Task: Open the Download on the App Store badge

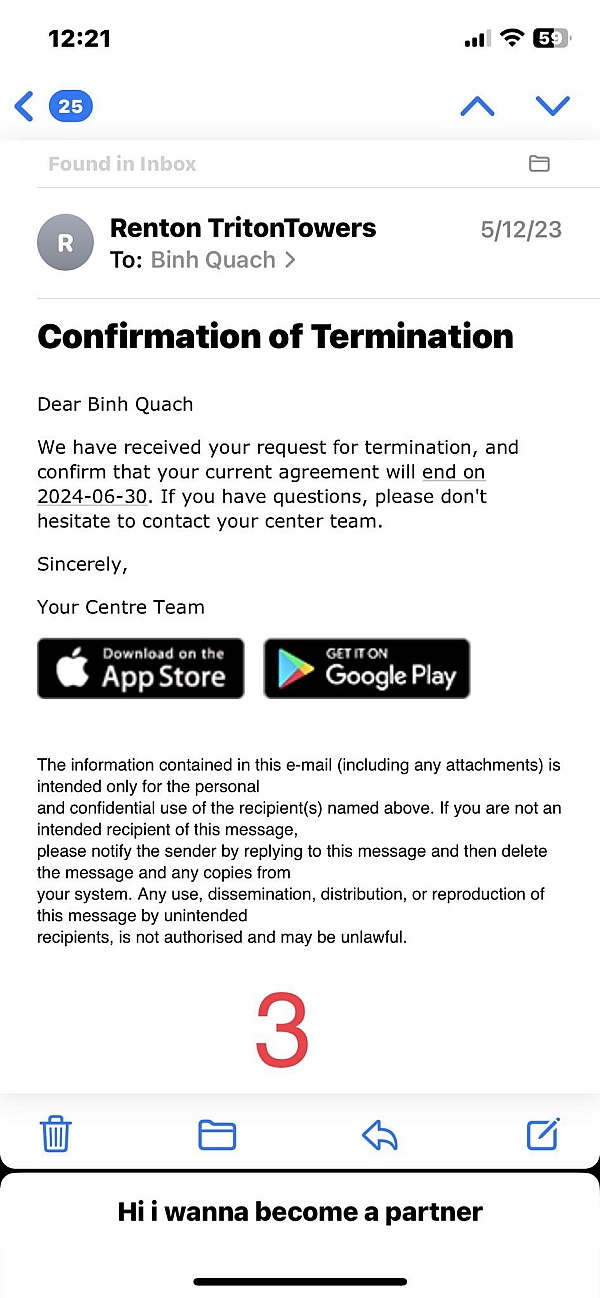Action: click(x=141, y=668)
